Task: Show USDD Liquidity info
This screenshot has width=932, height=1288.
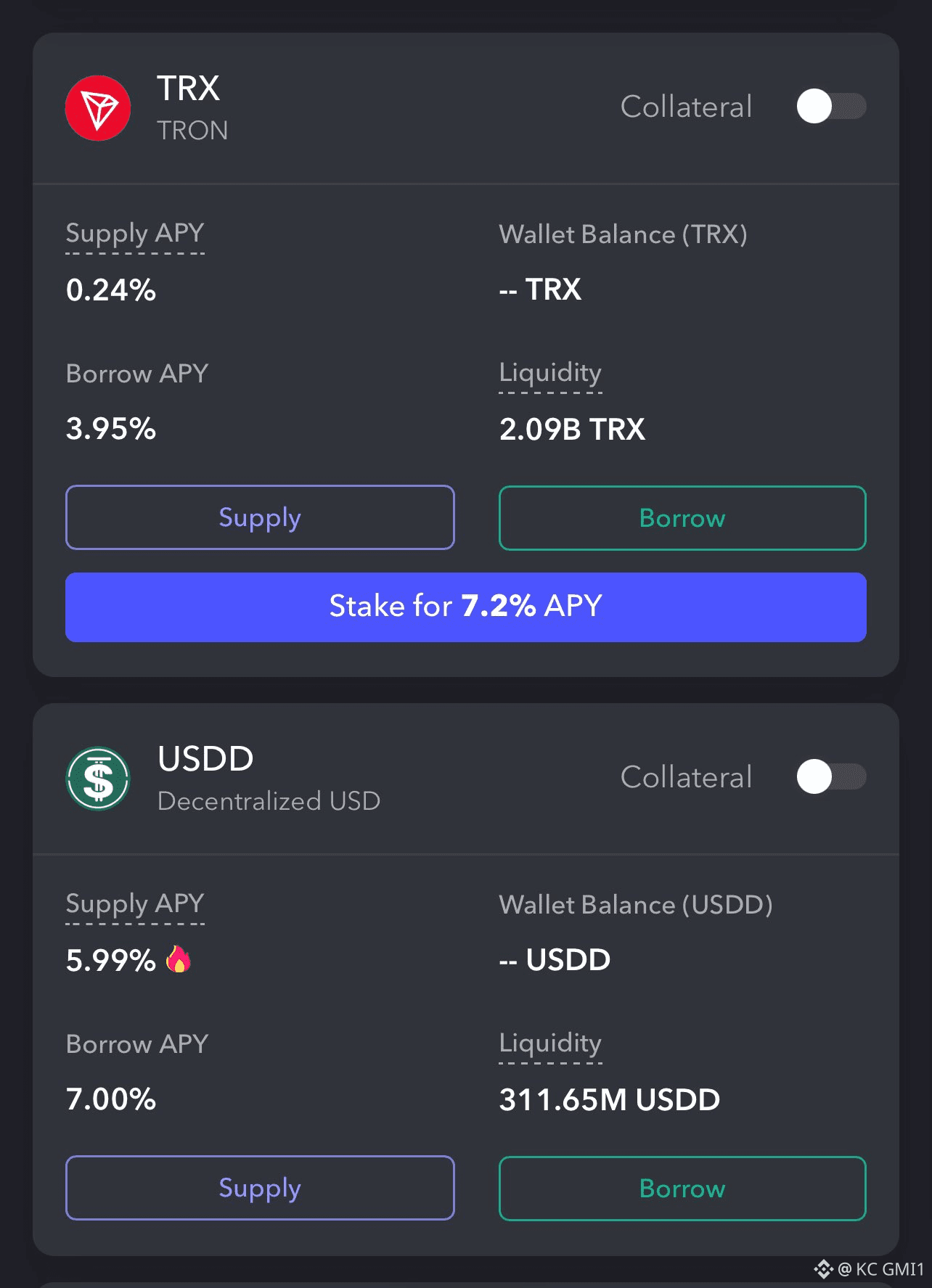Action: click(x=550, y=1044)
